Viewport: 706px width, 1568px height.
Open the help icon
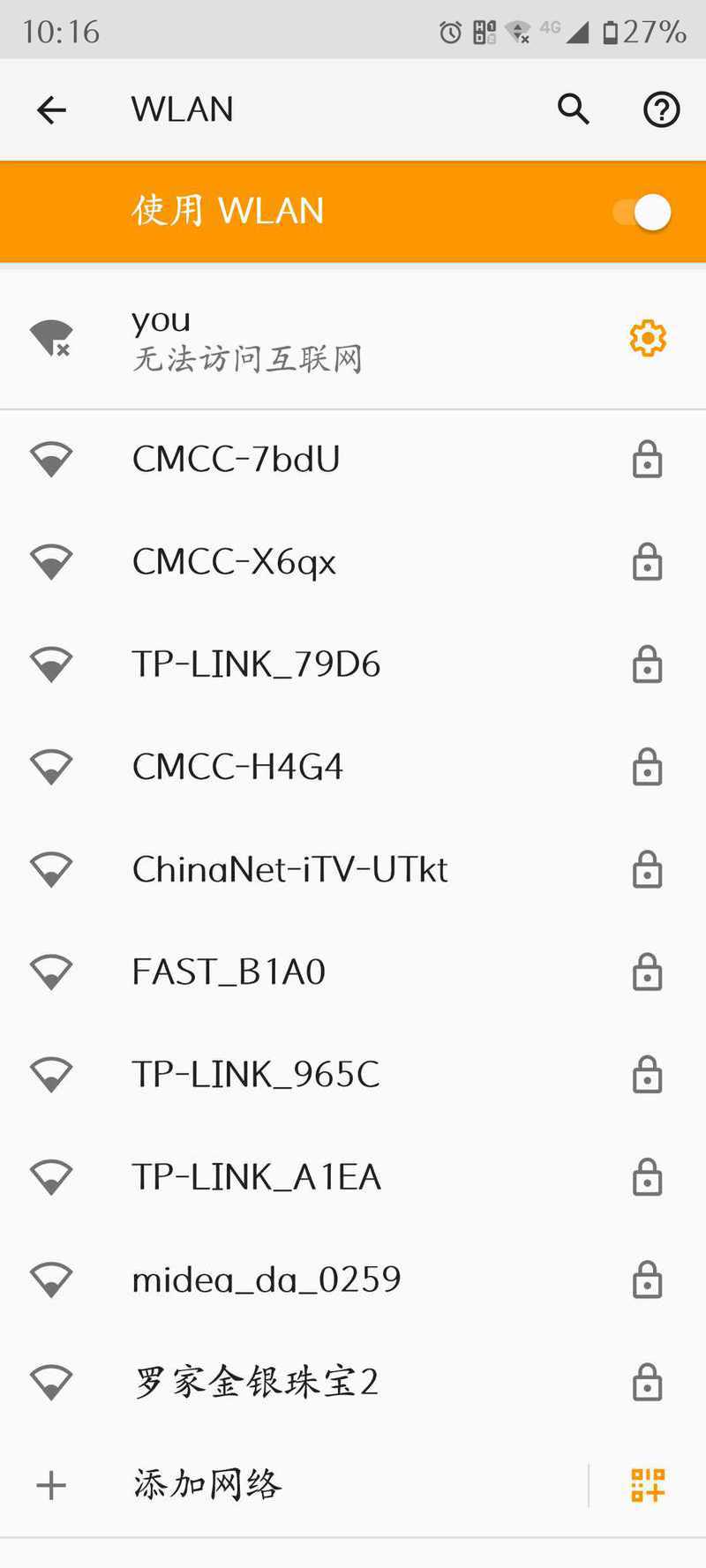click(x=661, y=110)
